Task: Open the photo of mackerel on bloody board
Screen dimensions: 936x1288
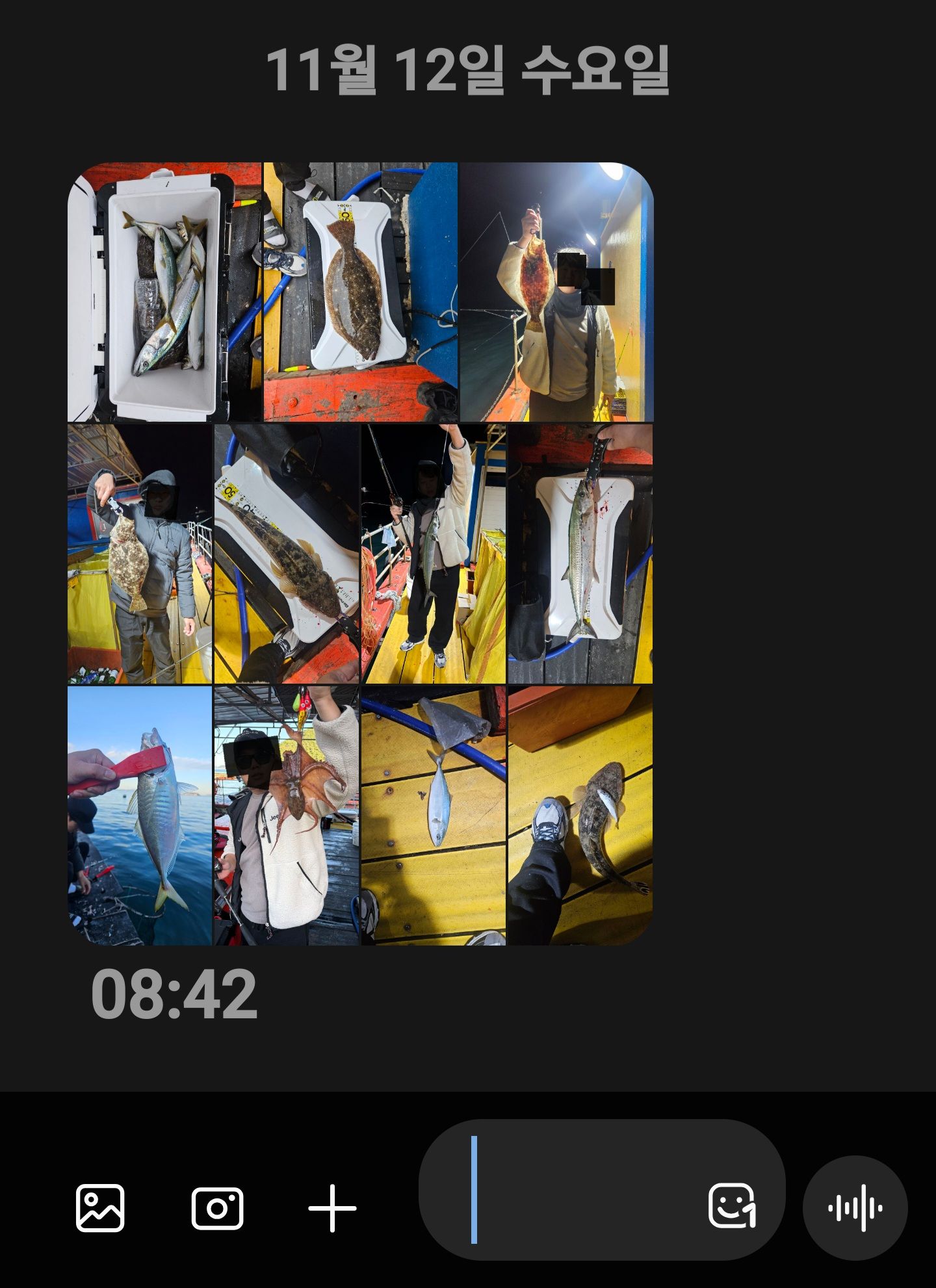Action: (x=580, y=554)
